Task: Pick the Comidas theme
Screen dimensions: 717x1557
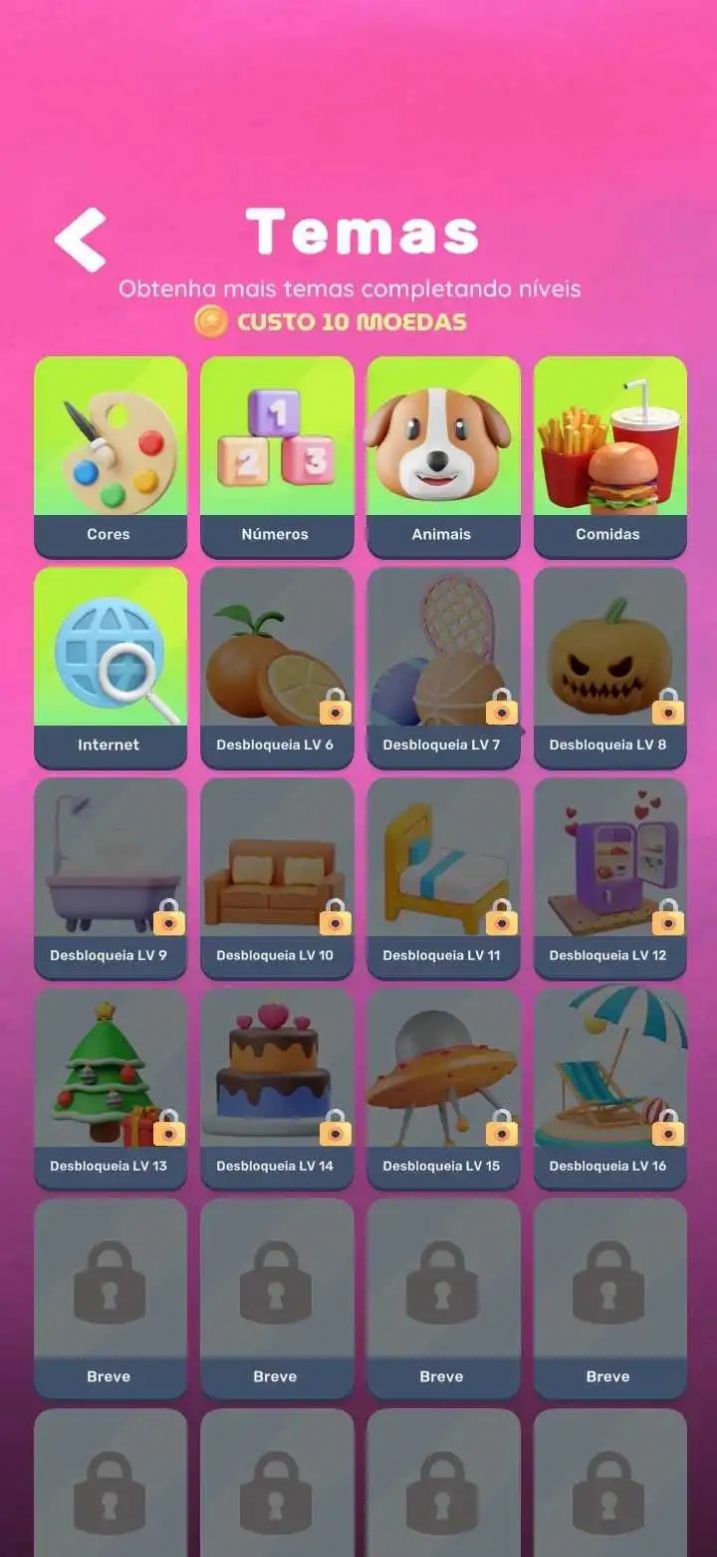Action: point(609,455)
